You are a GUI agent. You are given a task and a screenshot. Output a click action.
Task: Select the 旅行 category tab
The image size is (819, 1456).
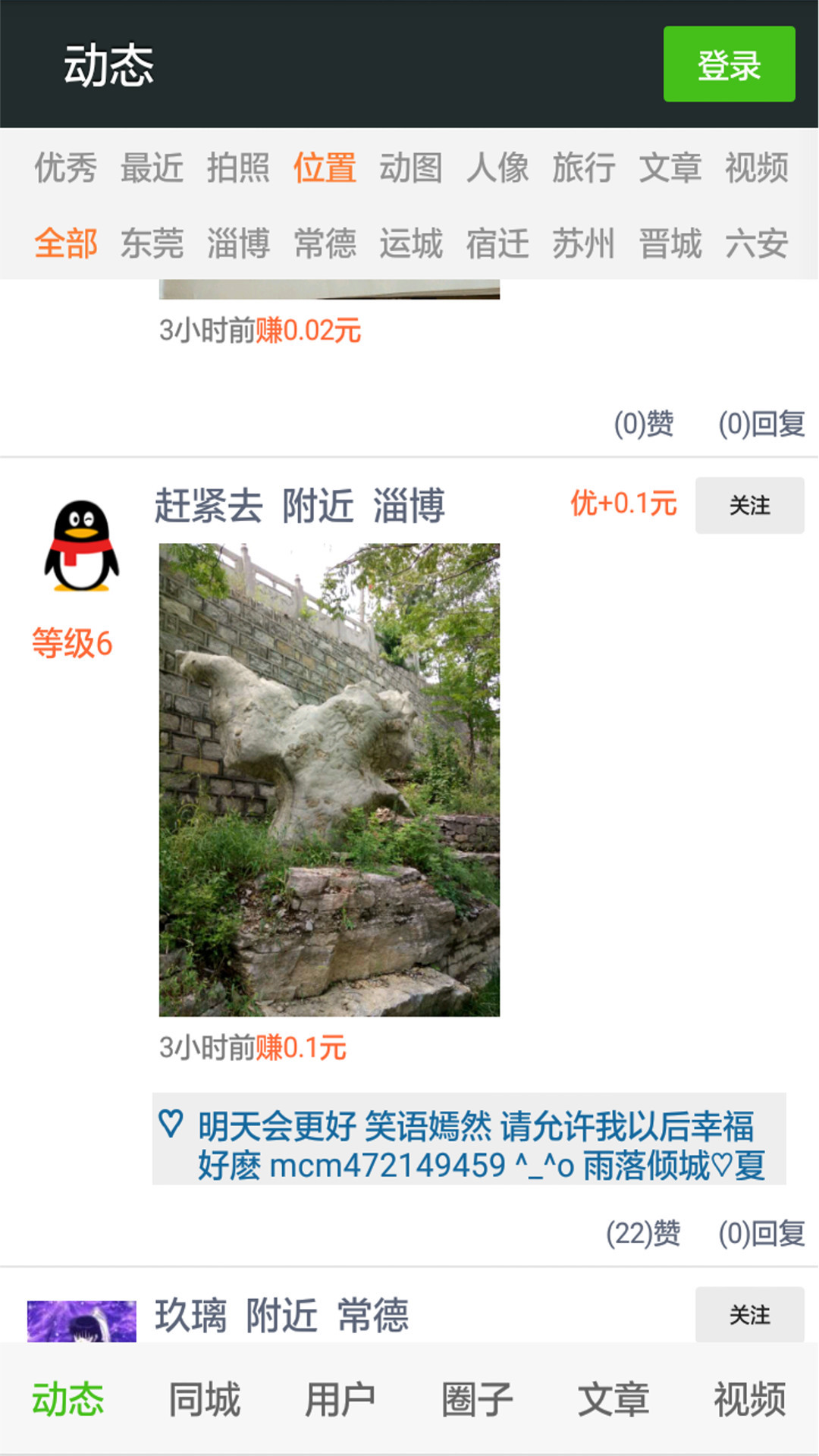[x=583, y=168]
